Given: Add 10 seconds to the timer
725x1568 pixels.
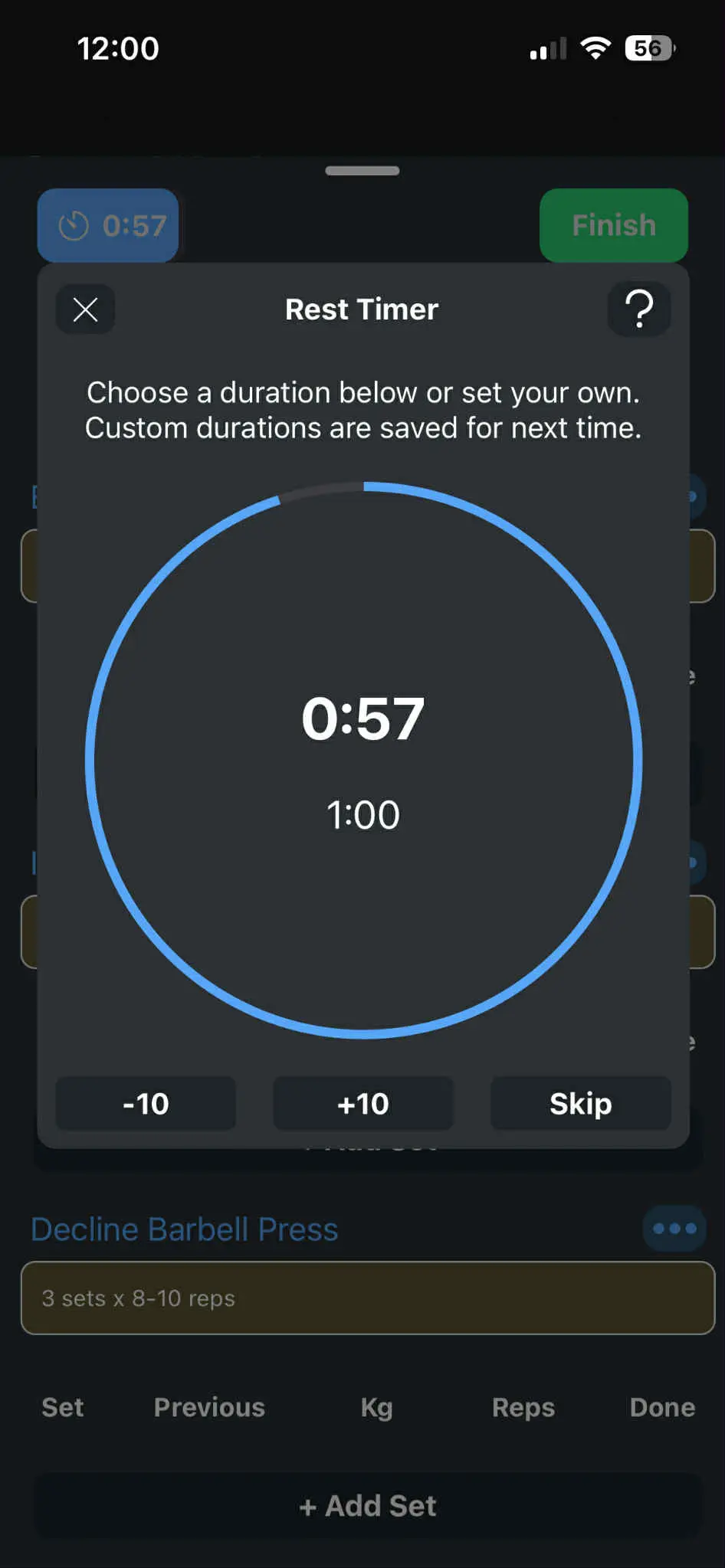Looking at the screenshot, I should point(362,1103).
